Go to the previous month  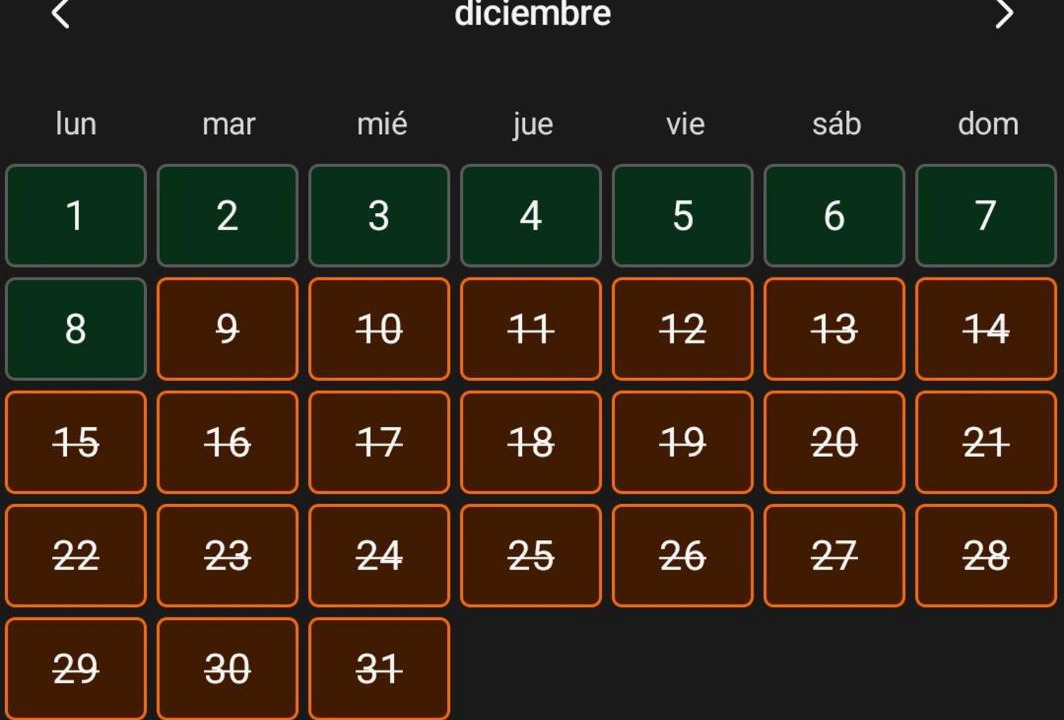(61, 14)
